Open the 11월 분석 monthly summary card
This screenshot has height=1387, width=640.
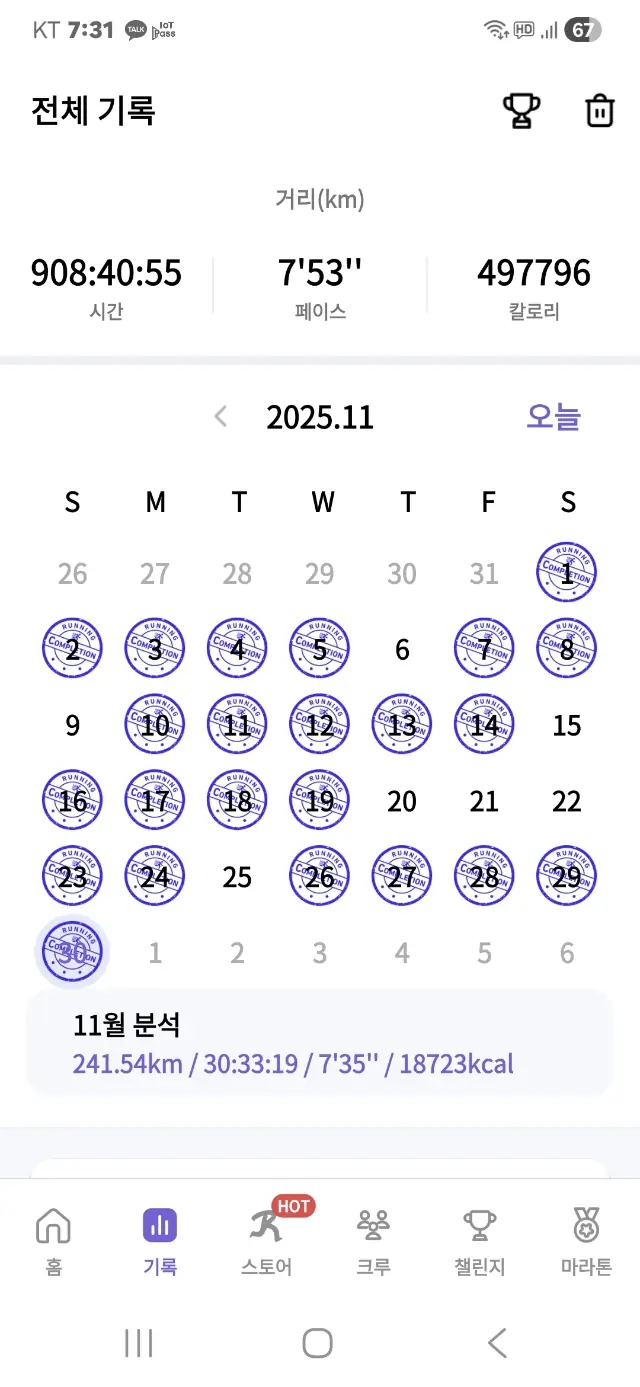click(x=319, y=1042)
